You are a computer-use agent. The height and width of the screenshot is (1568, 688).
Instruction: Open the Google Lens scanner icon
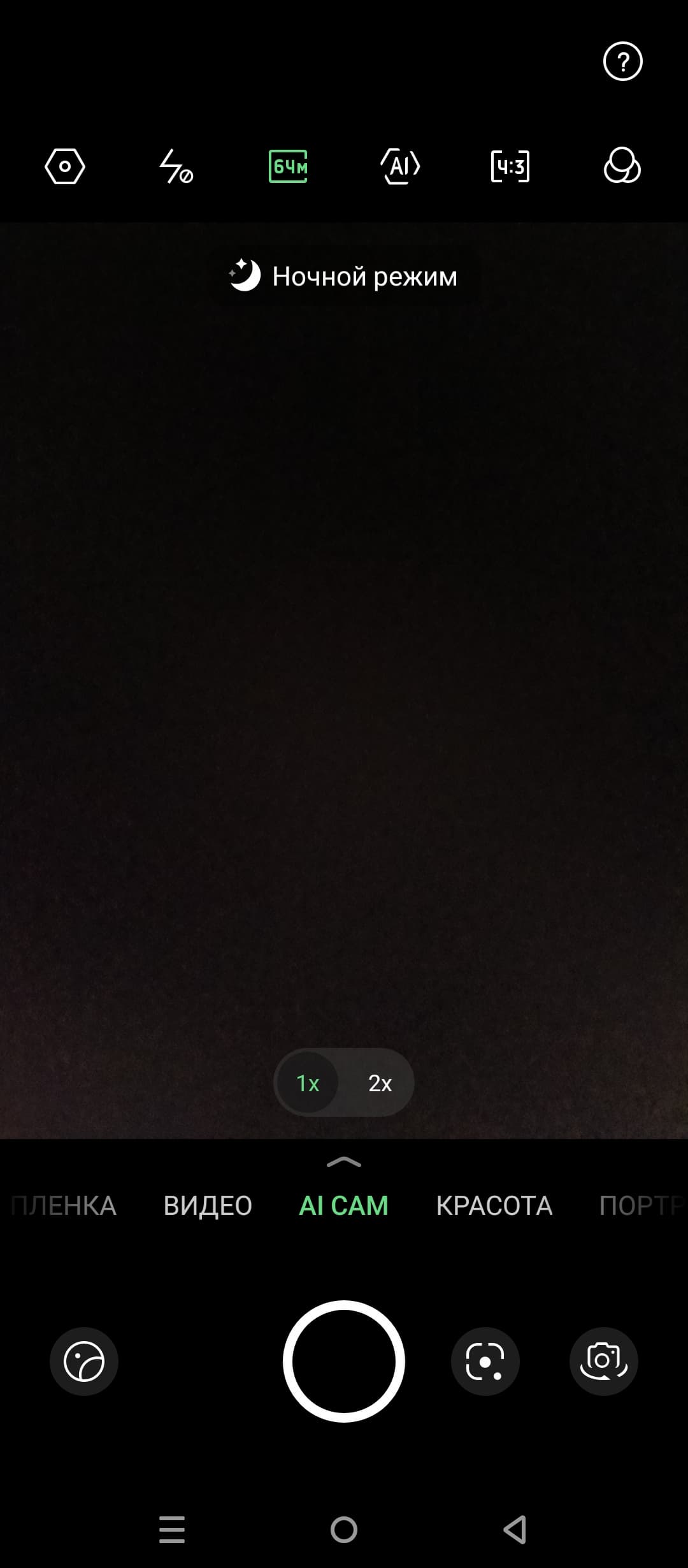tap(485, 1361)
